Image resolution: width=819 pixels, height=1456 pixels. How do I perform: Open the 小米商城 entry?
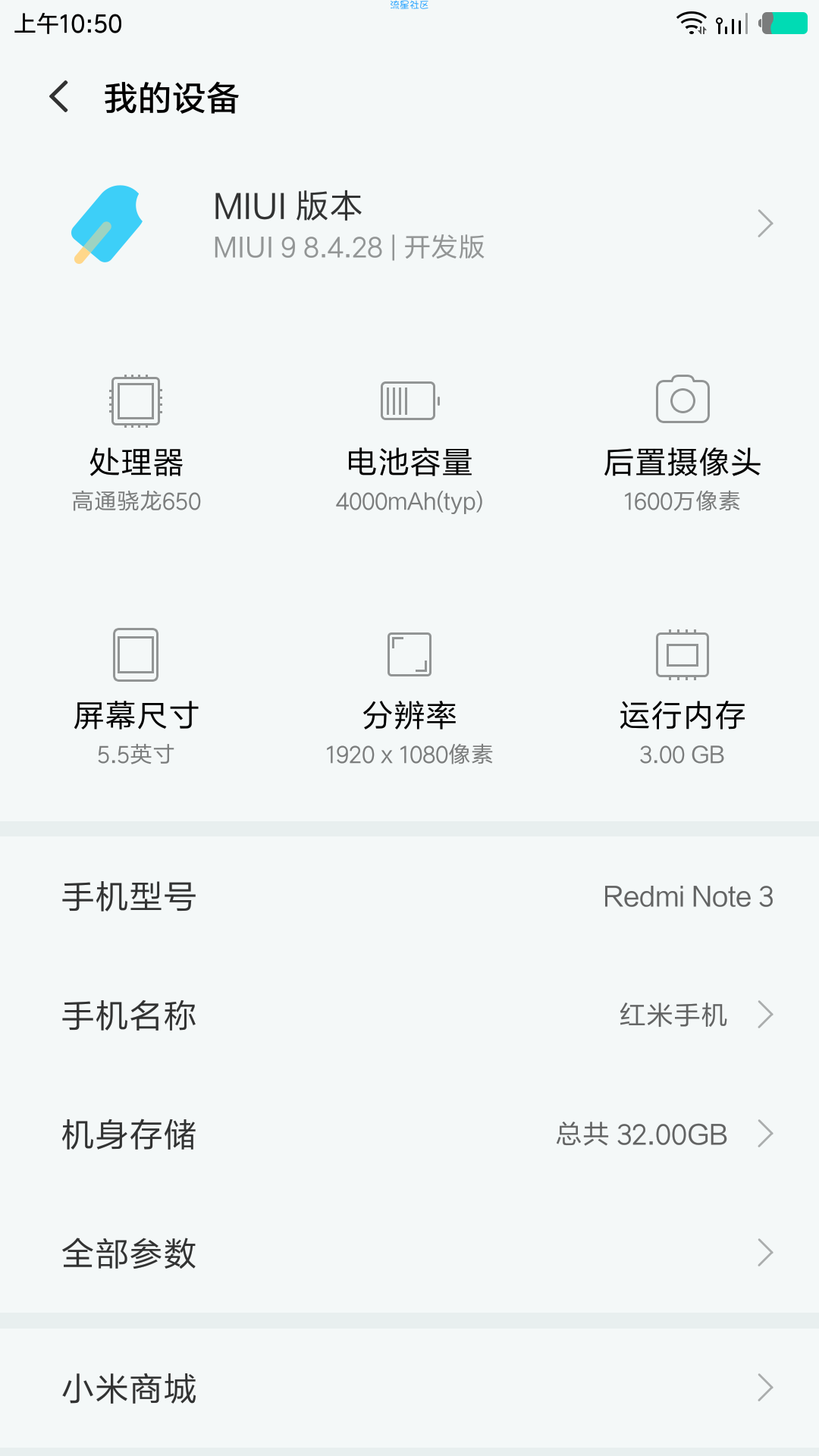(409, 1388)
